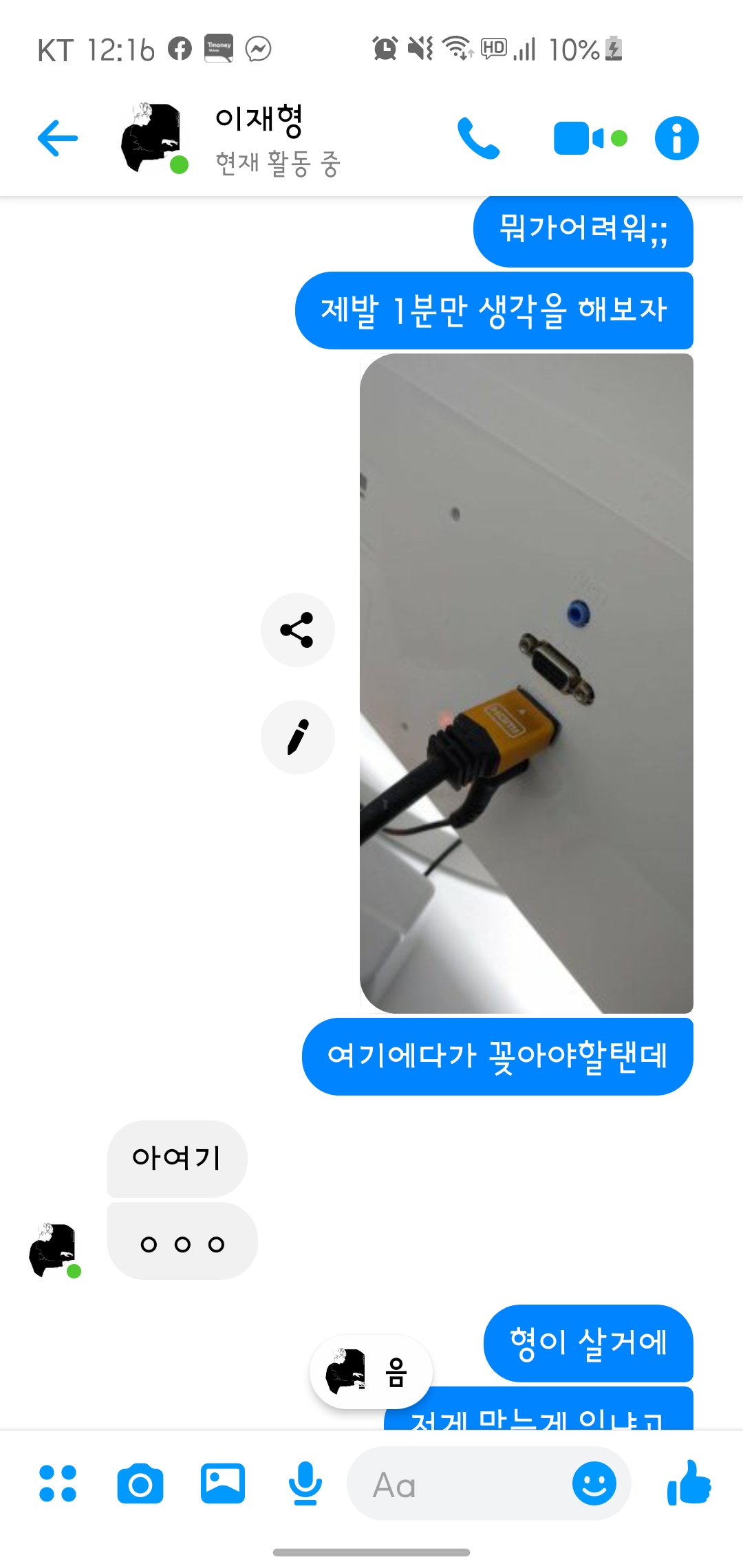Tap the microphone to record voice
This screenshot has height=1568, width=743.
click(305, 1483)
